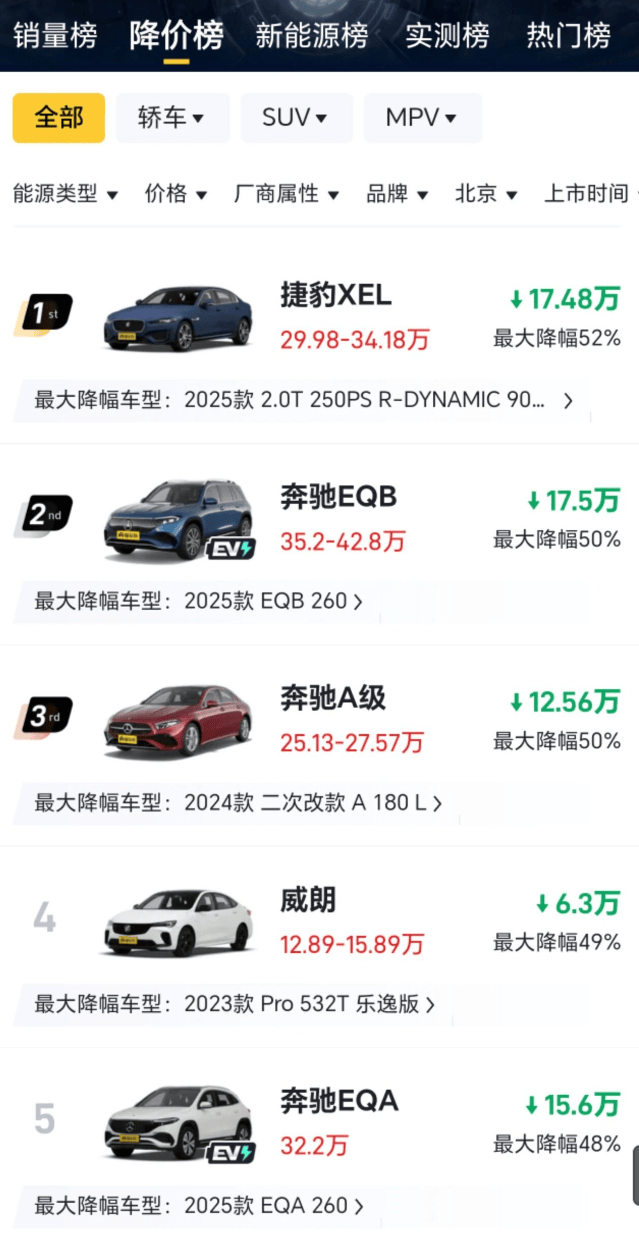The height and width of the screenshot is (1234, 639).
Task: Open the 捷豹XEL car listing
Action: pos(335,296)
